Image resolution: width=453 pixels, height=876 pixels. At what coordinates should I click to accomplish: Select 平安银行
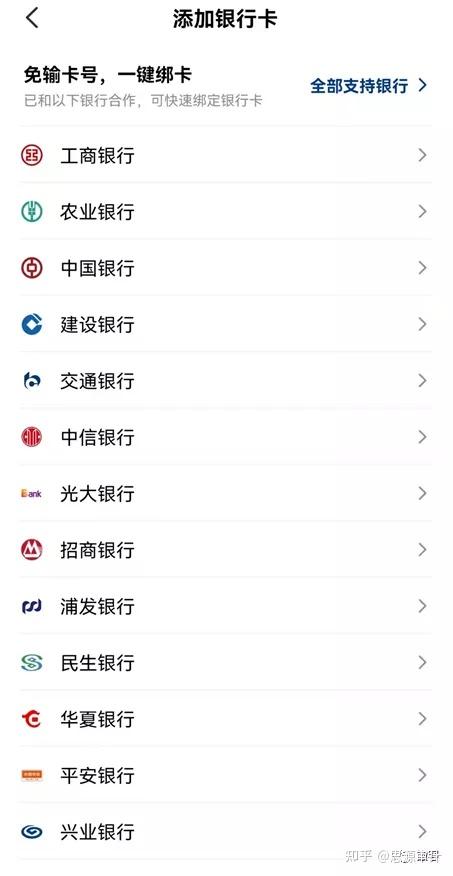coord(226,775)
